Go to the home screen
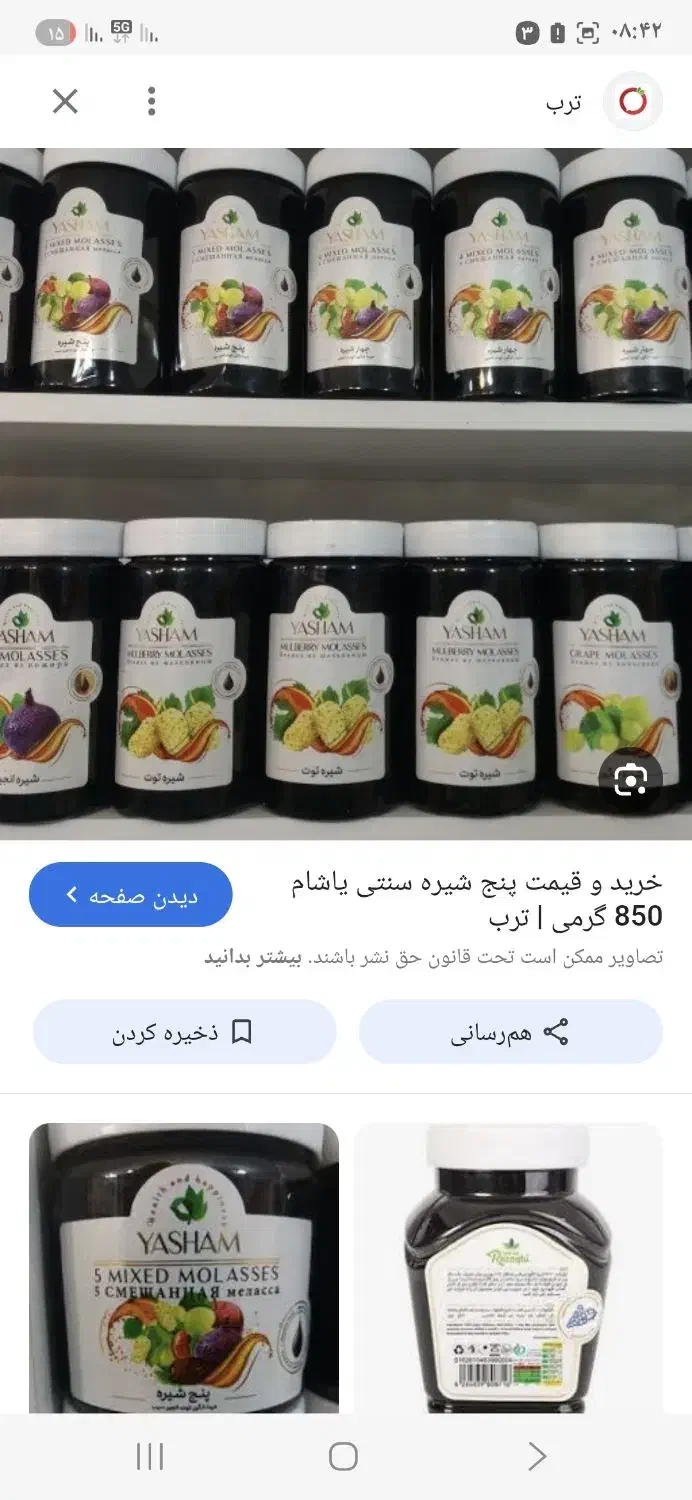This screenshot has width=692, height=1500. tap(343, 1457)
